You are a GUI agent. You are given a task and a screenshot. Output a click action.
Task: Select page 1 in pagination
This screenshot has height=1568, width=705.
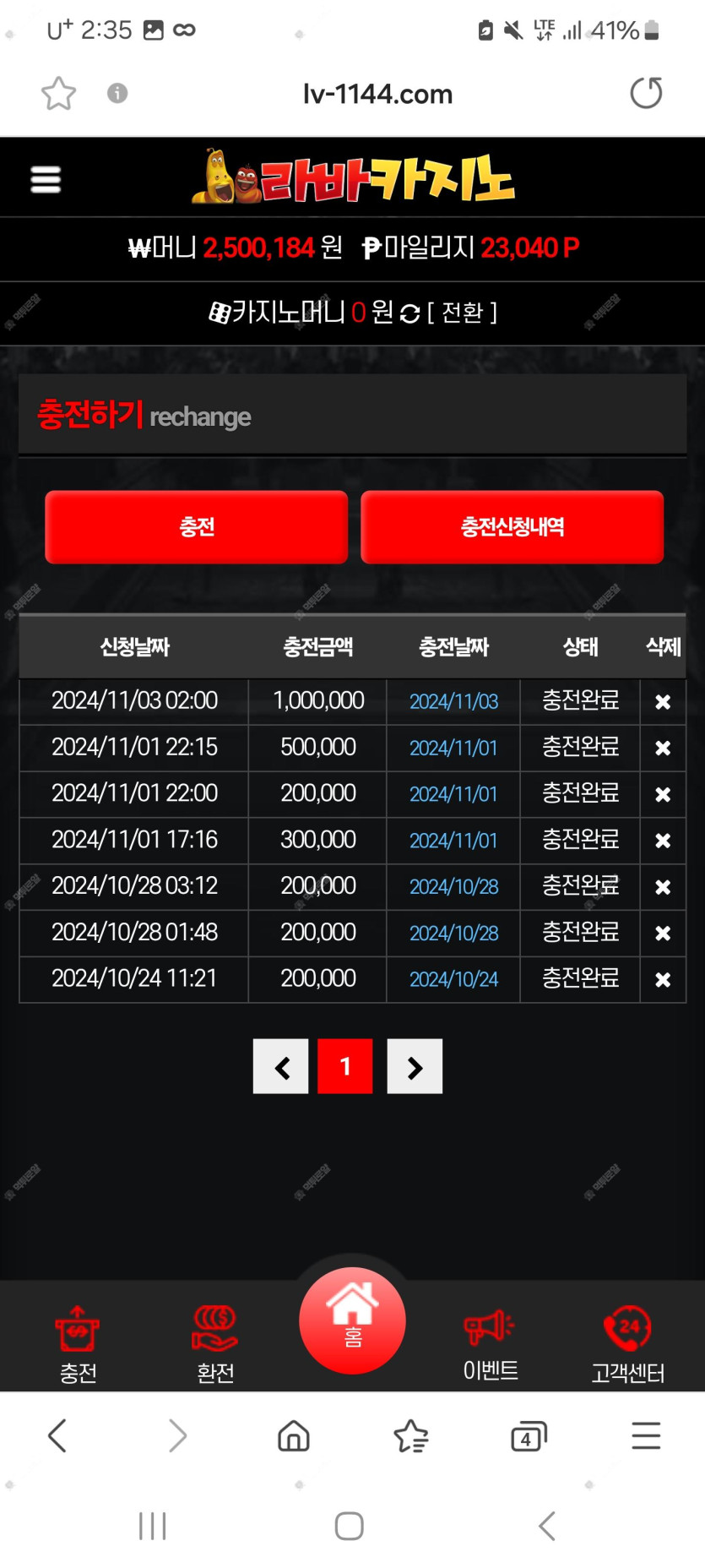click(x=345, y=1066)
